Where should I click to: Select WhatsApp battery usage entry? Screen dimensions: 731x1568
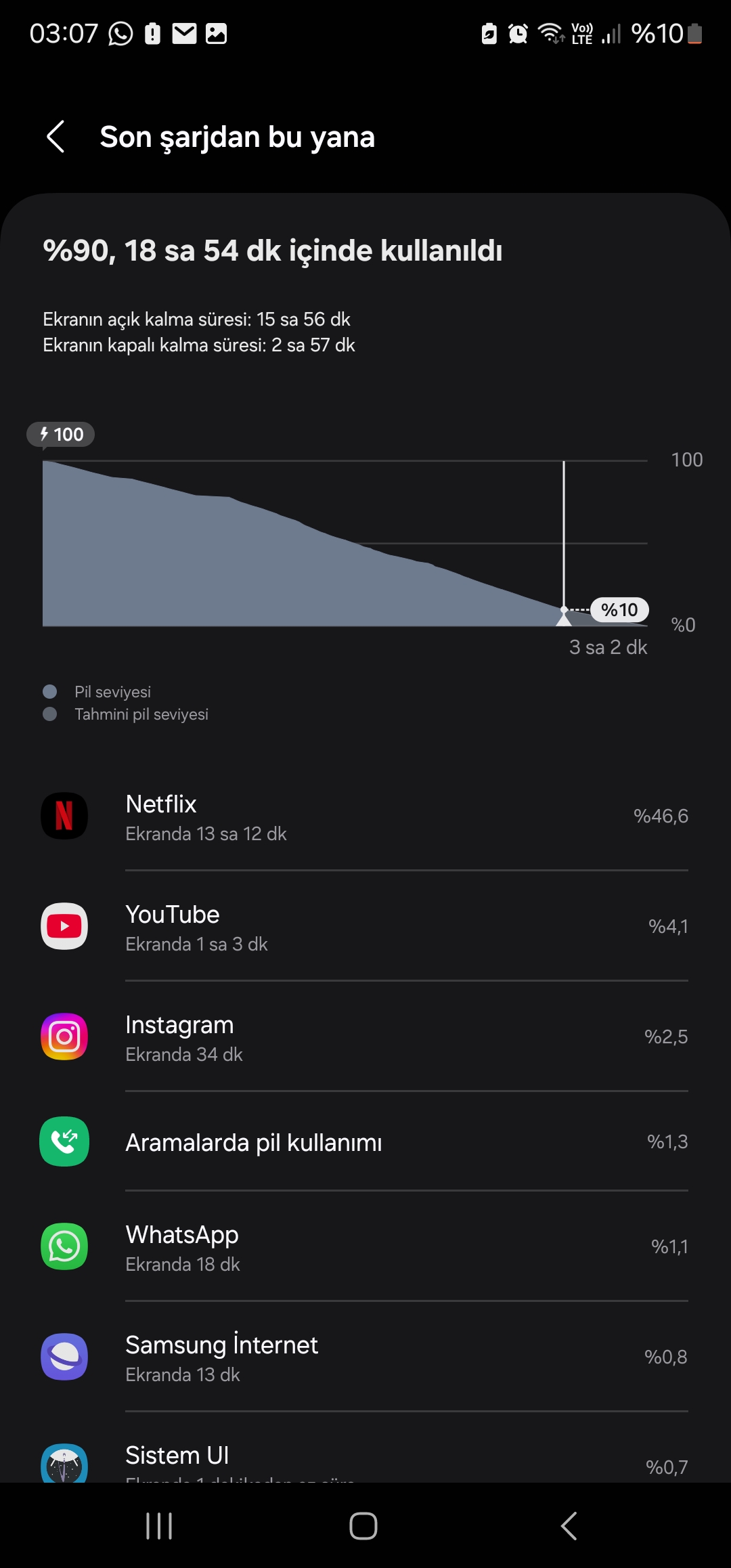[x=365, y=1246]
